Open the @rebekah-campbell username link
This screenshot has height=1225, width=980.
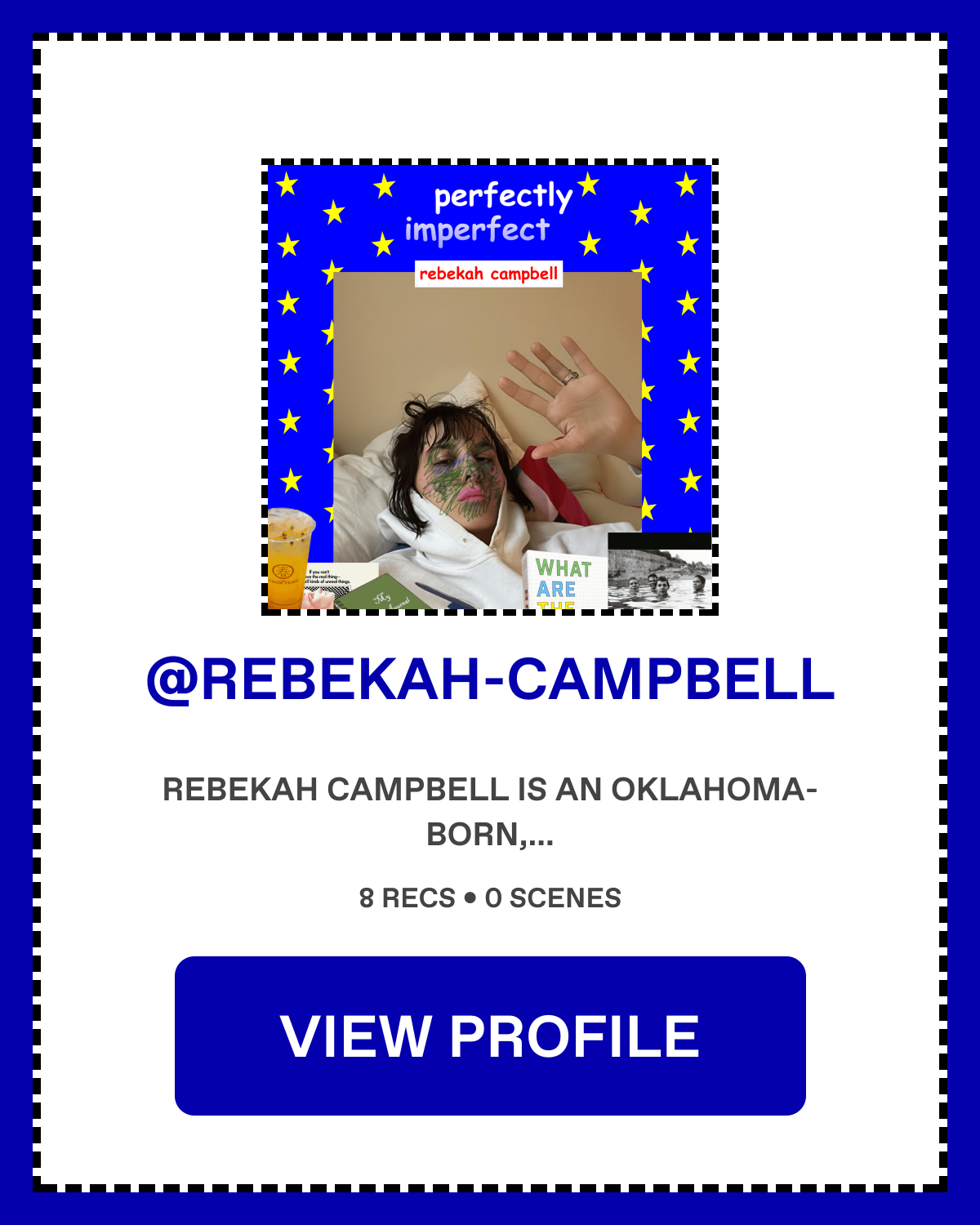[490, 679]
